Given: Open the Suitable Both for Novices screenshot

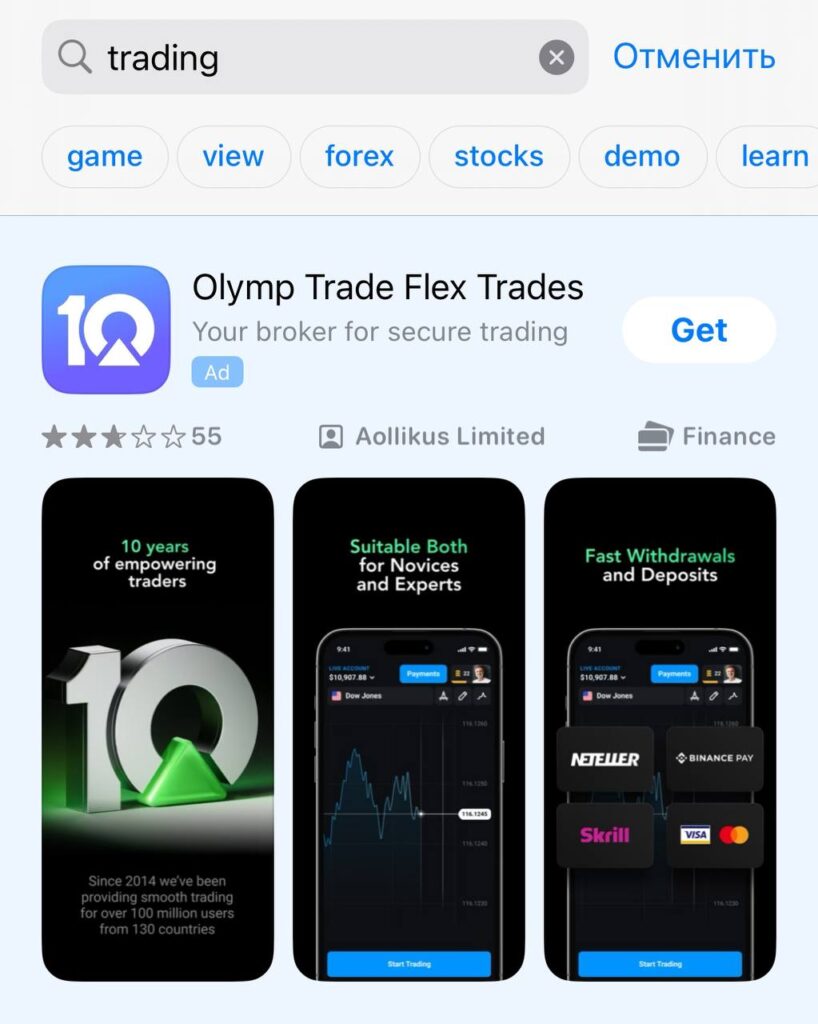Looking at the screenshot, I should (408, 728).
